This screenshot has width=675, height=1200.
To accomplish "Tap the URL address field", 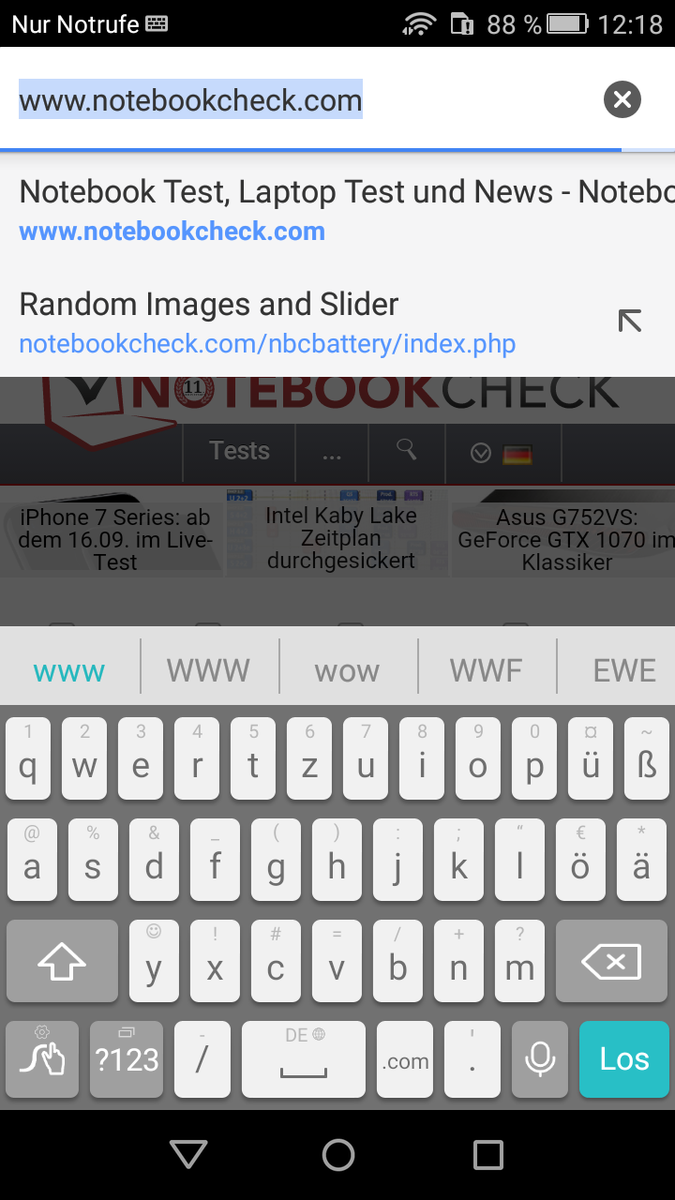I will pos(300,100).
